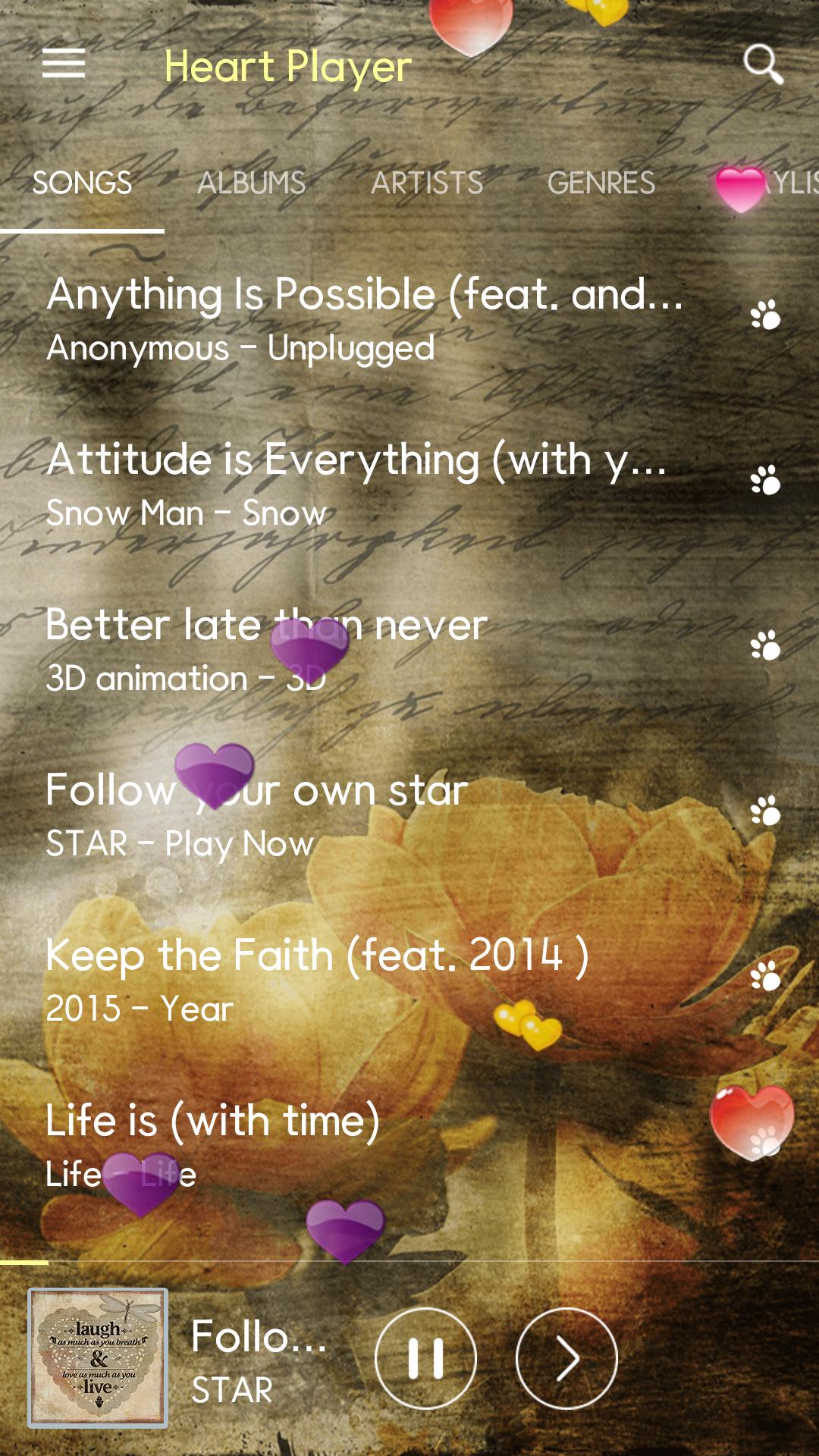Open the now playing album art
The image size is (819, 1456).
pyautogui.click(x=98, y=1358)
